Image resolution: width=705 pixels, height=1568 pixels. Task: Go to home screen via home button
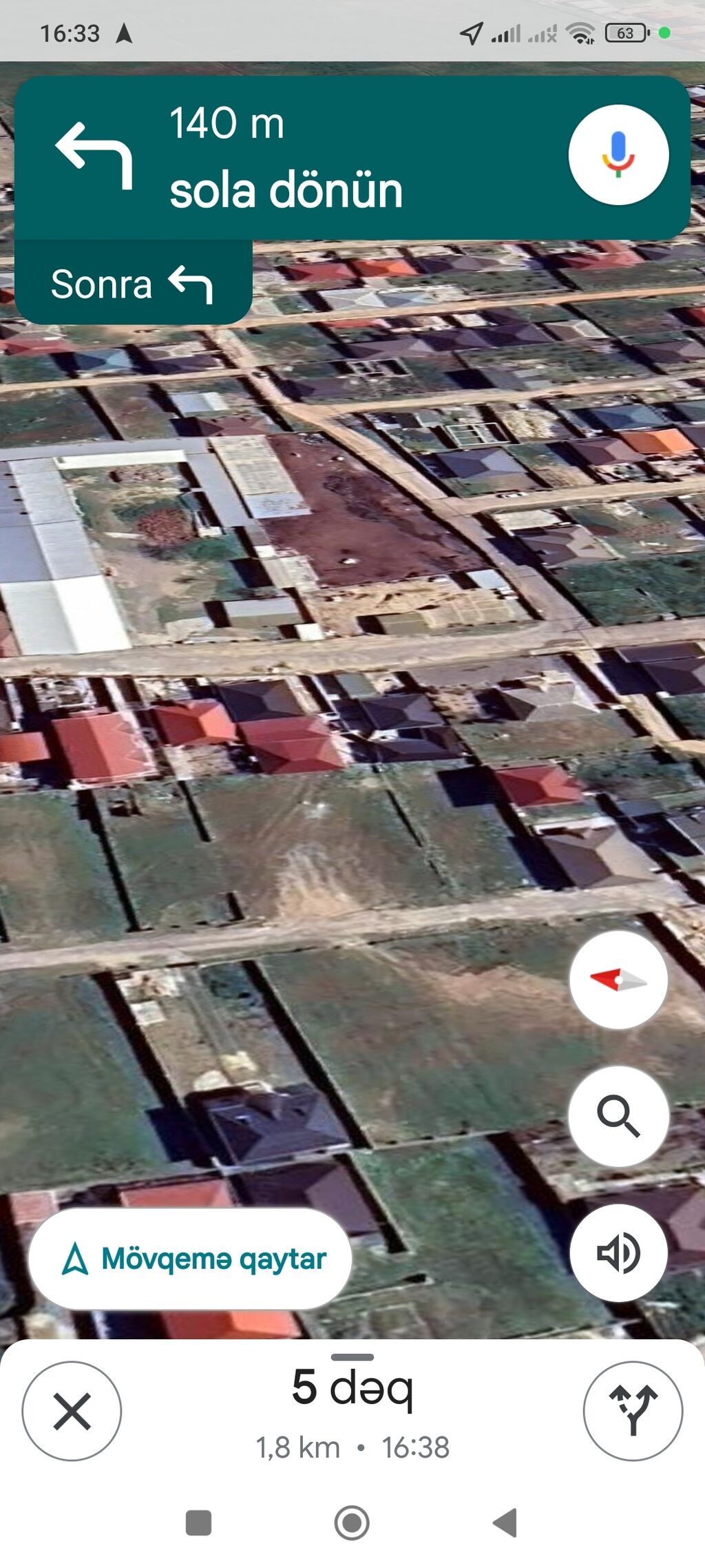pyautogui.click(x=352, y=1523)
